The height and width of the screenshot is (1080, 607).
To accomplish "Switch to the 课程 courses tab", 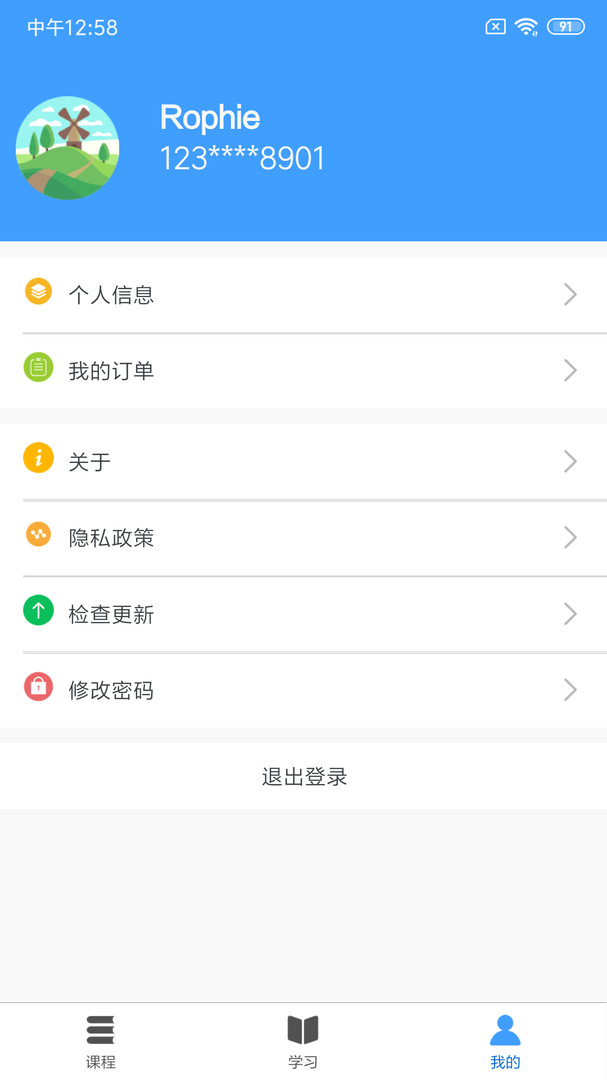I will 101,1042.
